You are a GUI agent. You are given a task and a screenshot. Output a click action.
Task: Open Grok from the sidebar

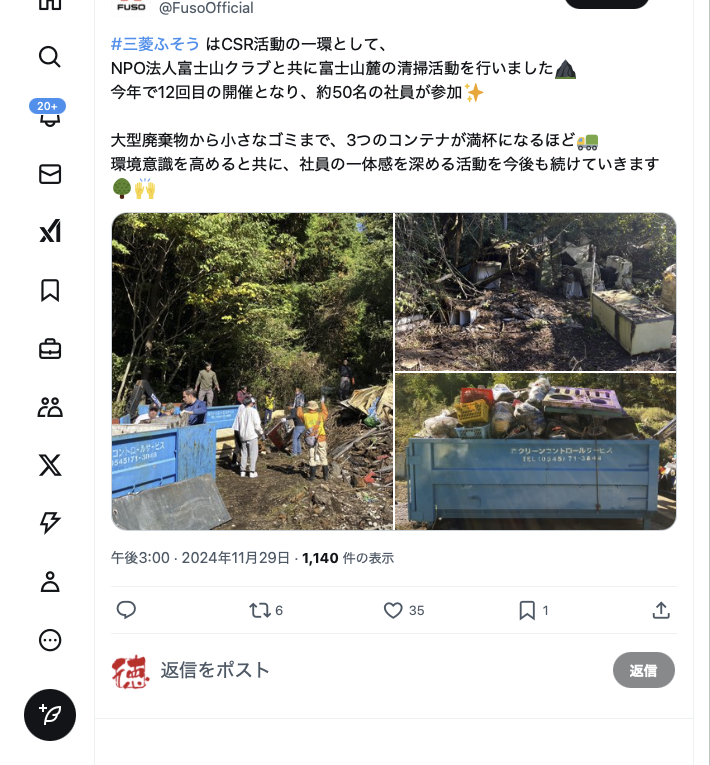coord(50,232)
